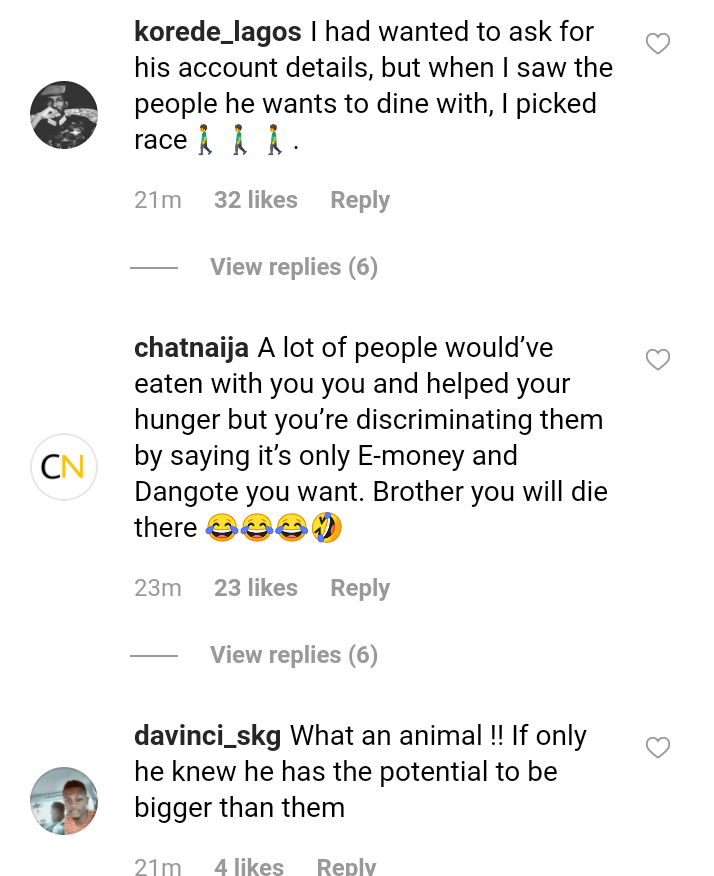
Task: Open davinci_skg's profile picture
Action: [64, 800]
